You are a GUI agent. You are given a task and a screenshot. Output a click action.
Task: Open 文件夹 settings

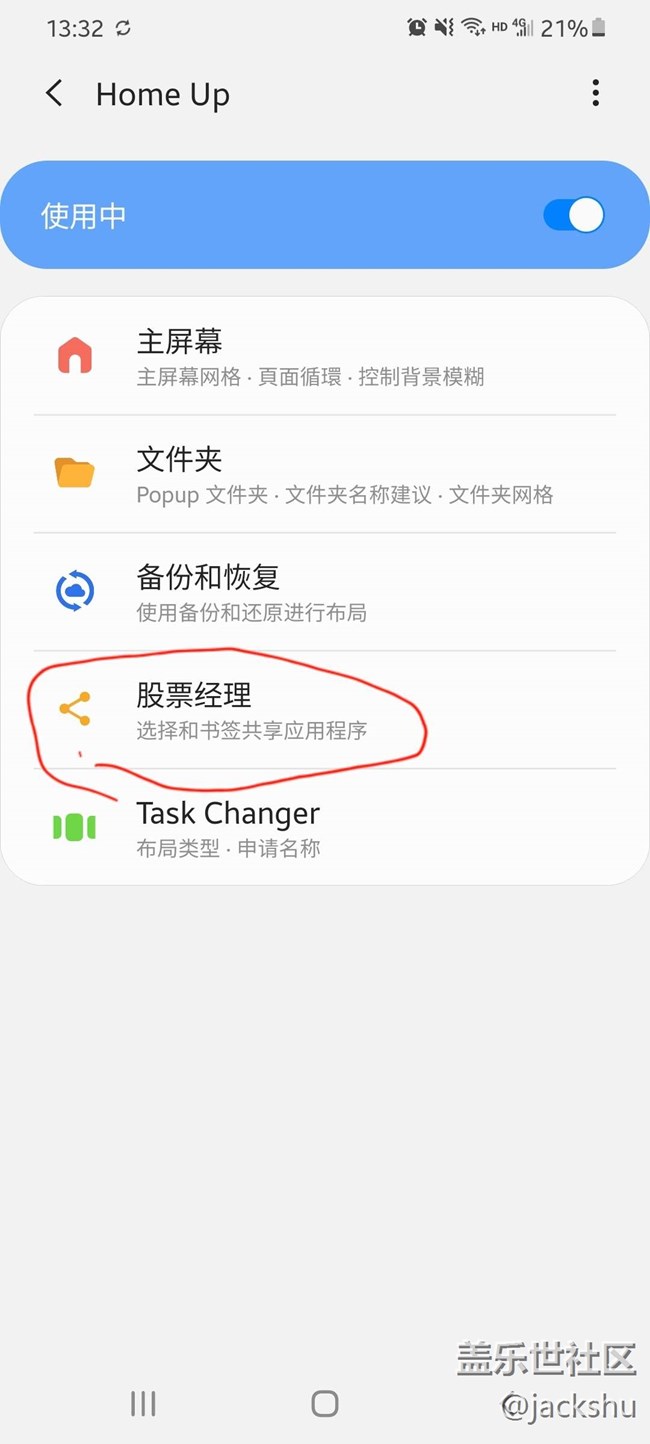pos(324,475)
